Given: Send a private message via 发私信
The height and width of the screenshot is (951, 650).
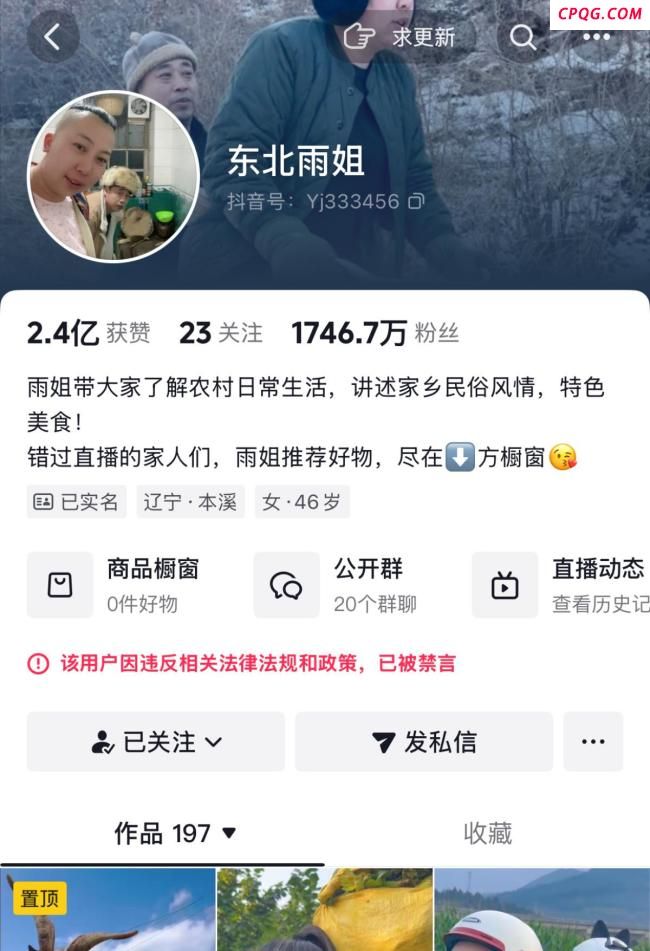Looking at the screenshot, I should (x=424, y=742).
